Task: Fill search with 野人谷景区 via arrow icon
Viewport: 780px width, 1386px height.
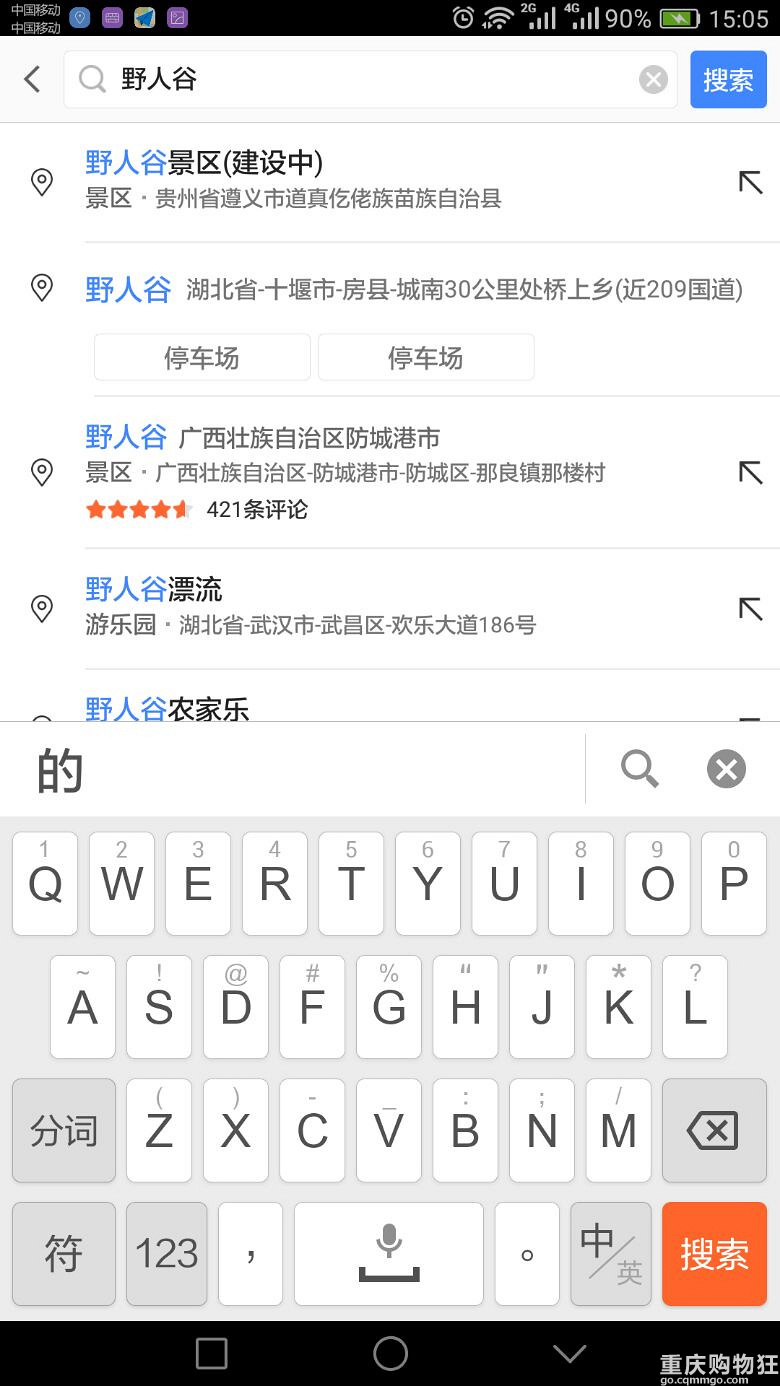Action: [750, 182]
